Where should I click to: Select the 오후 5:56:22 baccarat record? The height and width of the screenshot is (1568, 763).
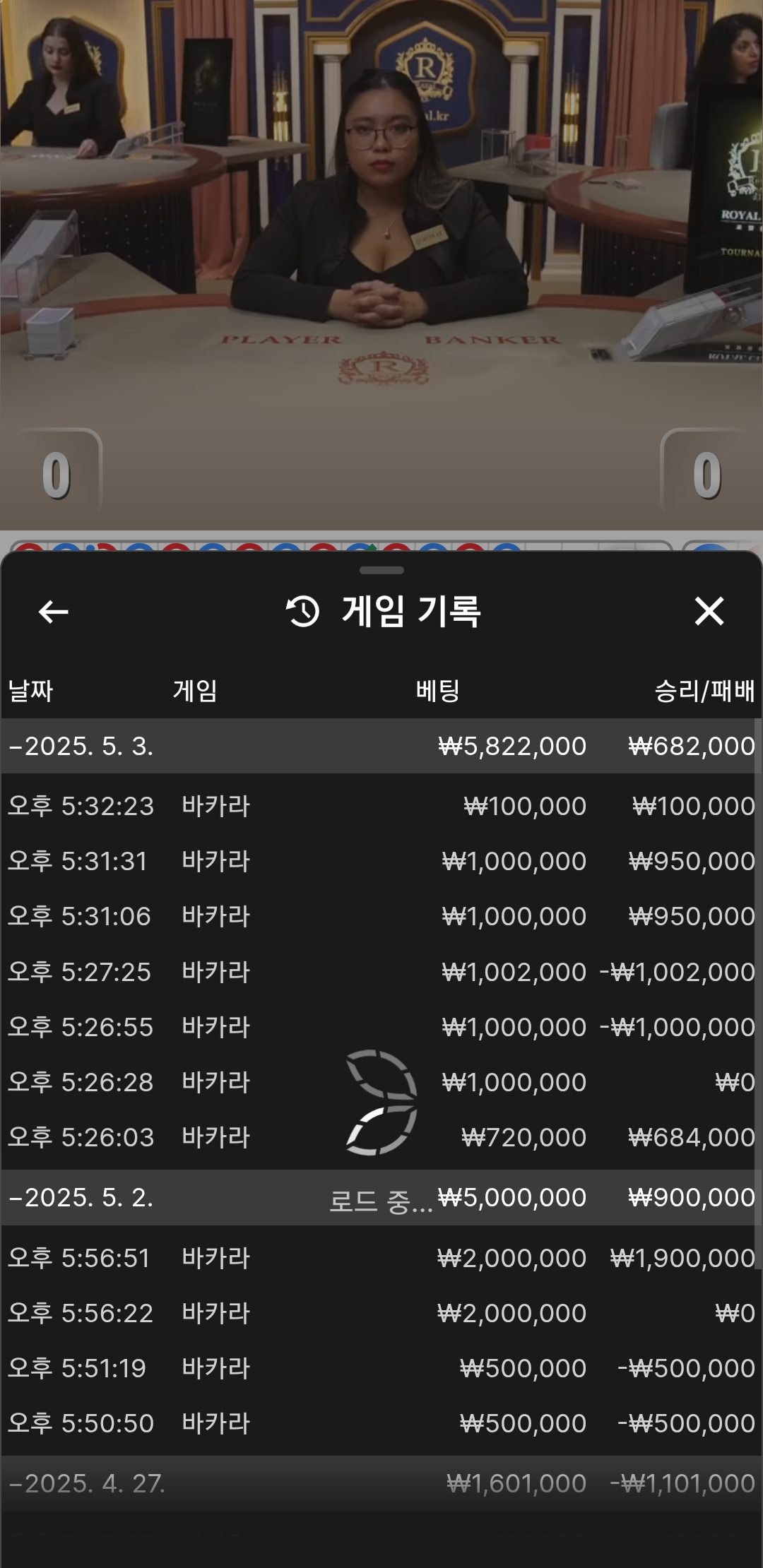point(381,1313)
